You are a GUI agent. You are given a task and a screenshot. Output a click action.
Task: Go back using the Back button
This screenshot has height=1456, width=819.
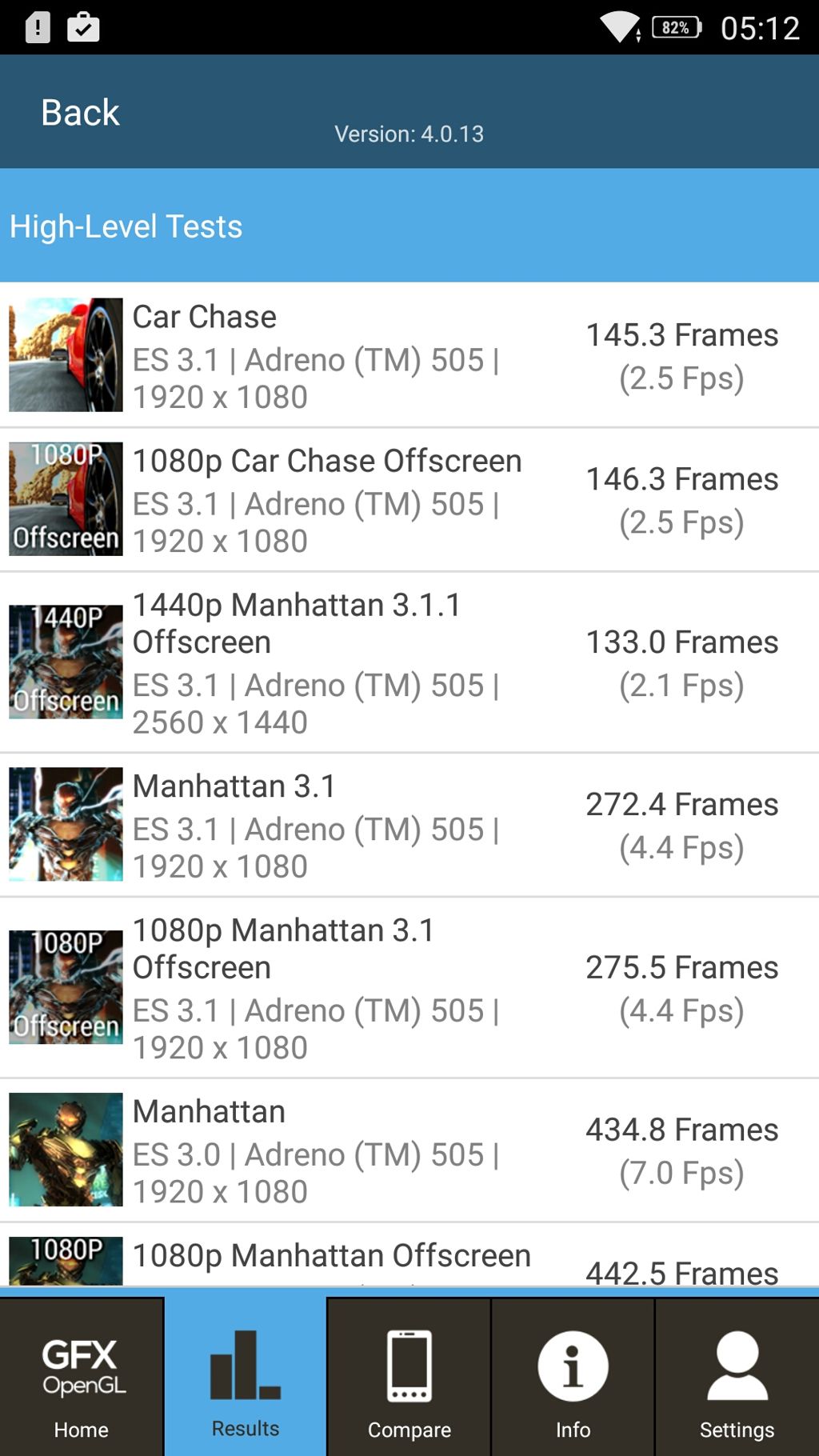tap(80, 112)
